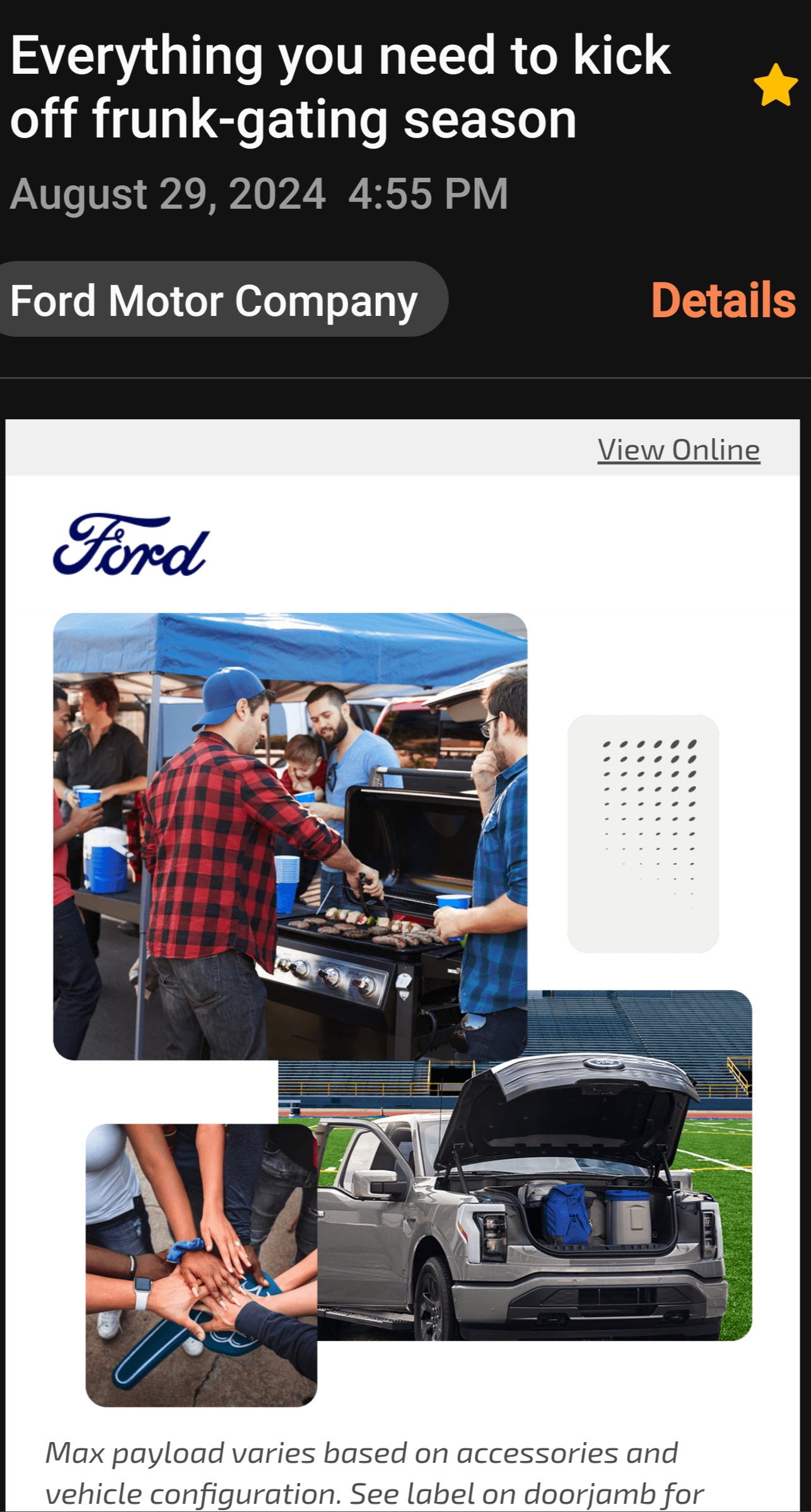Unstar this email with the star icon
The width and height of the screenshot is (811, 1512).
point(775,86)
